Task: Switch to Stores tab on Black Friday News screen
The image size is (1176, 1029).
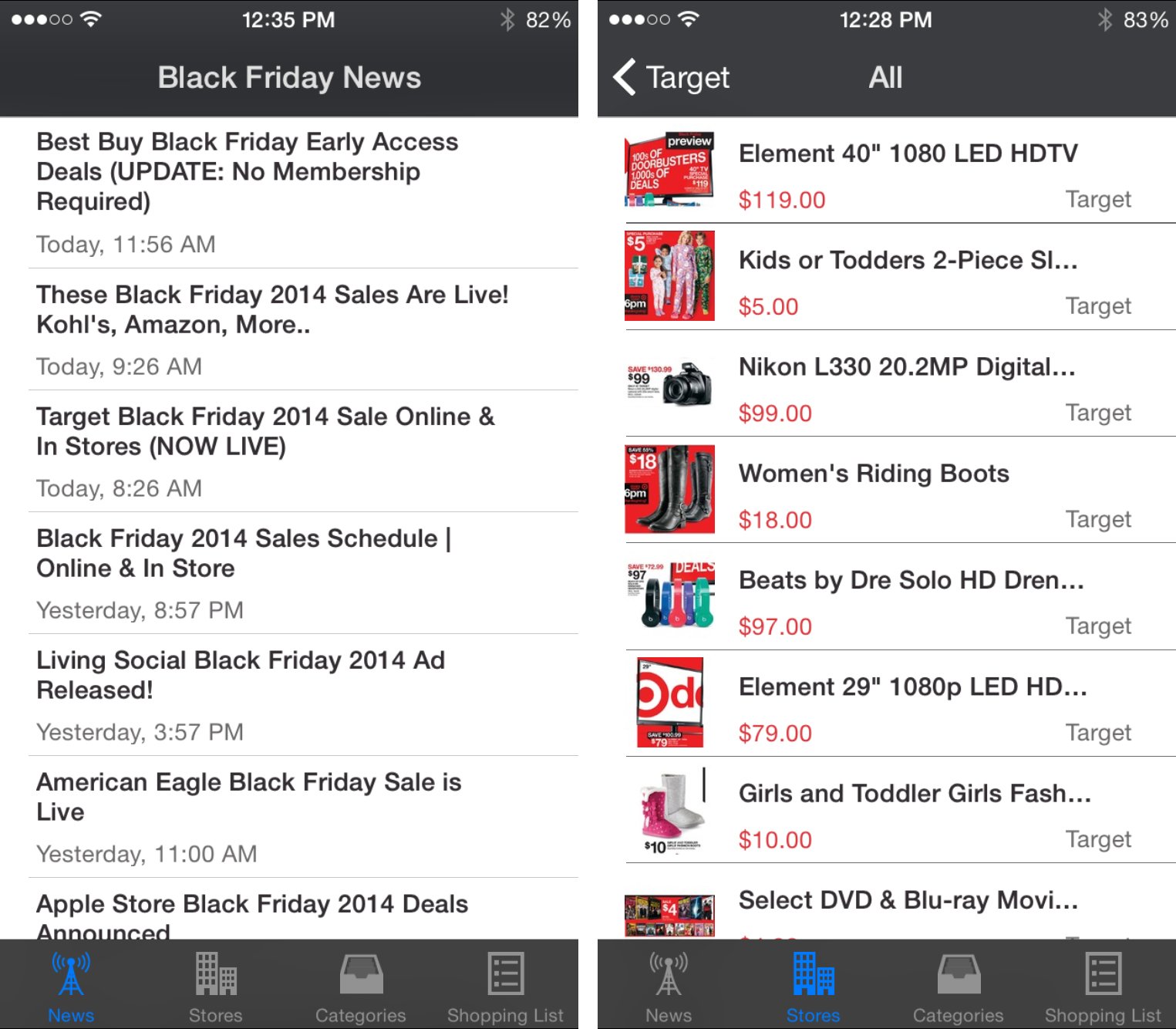Action: [x=216, y=987]
